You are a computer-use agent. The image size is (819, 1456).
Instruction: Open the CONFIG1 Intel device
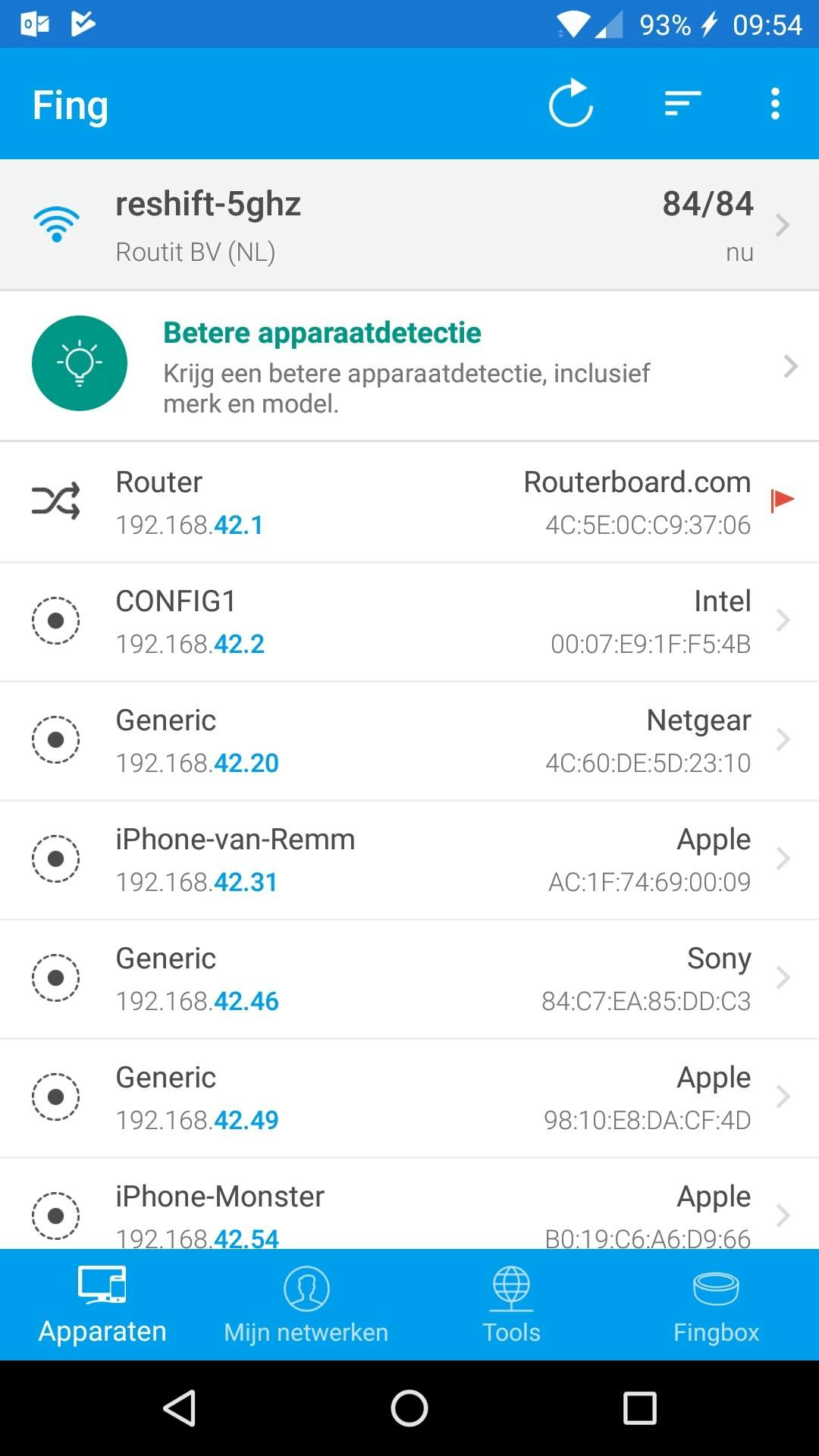coord(409,621)
